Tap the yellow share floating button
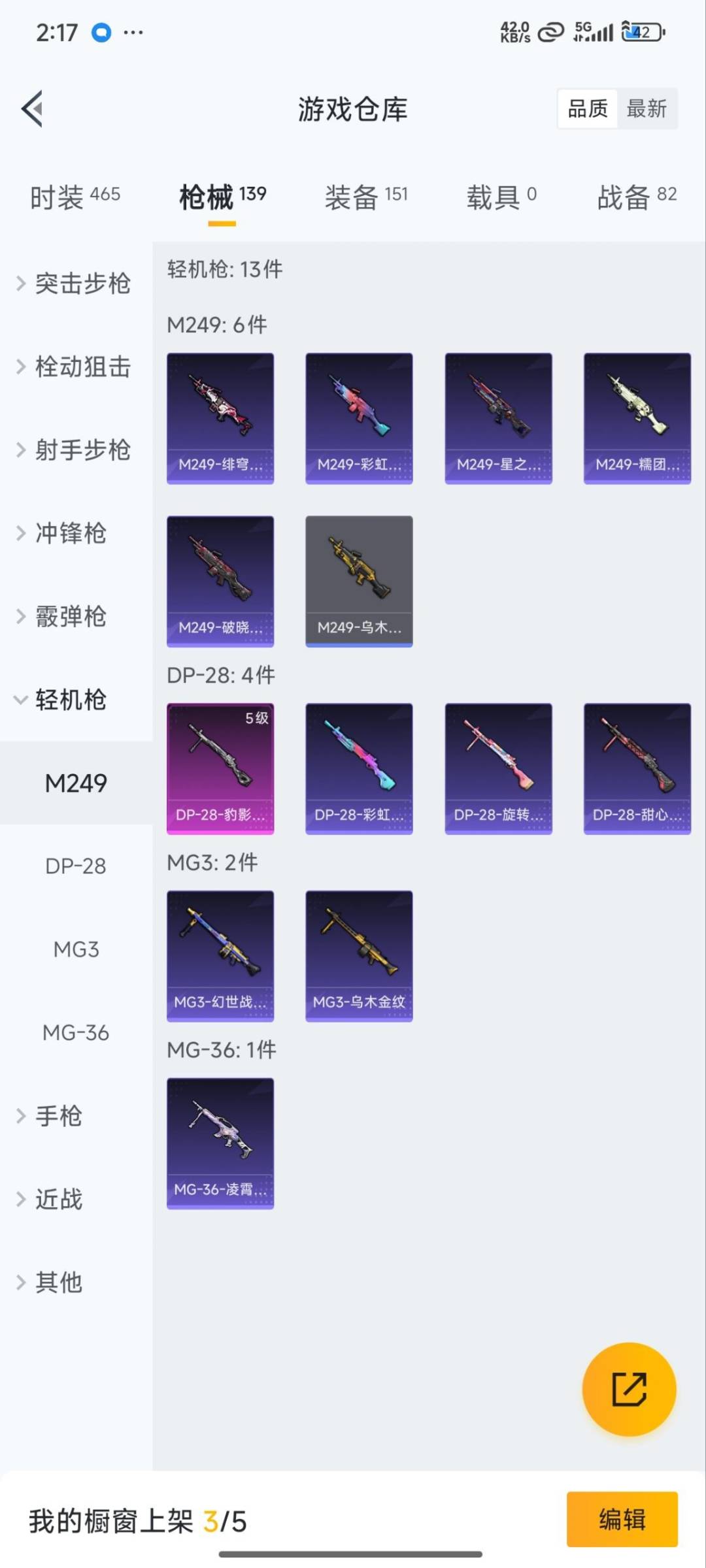Screen dimensions: 706x1568 click(629, 1389)
